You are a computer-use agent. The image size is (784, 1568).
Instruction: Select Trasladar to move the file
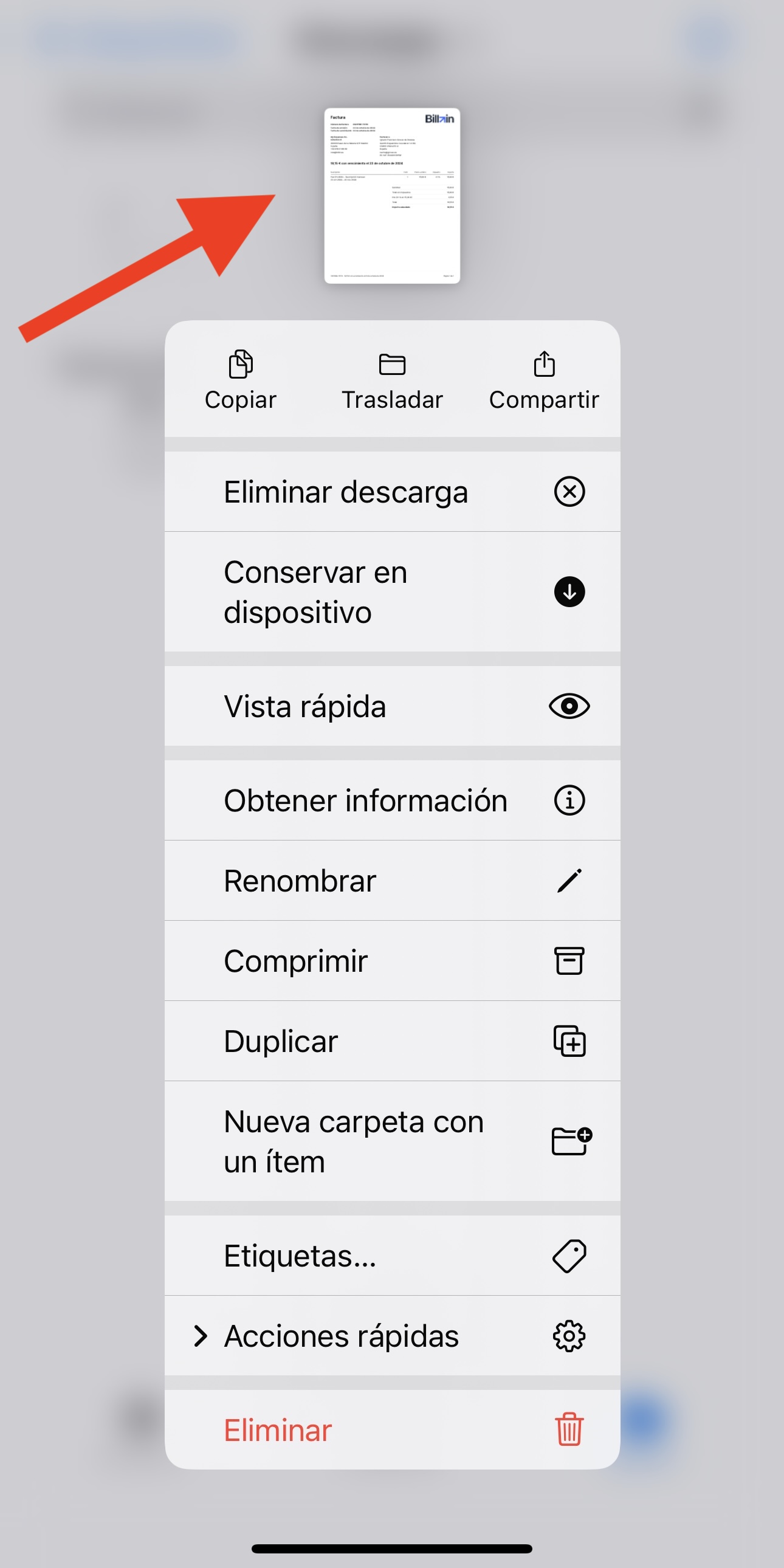click(x=392, y=379)
